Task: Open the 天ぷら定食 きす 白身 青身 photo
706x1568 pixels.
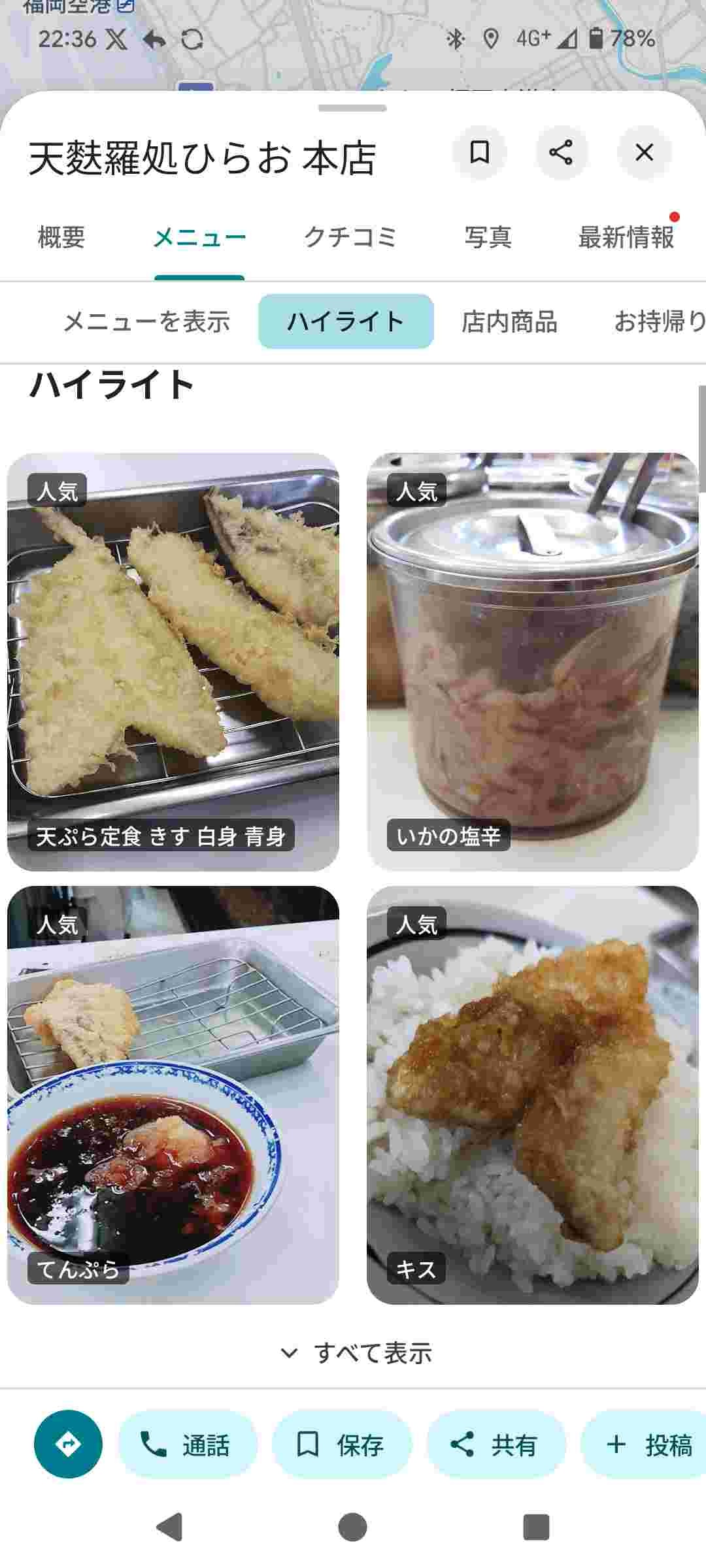Action: coord(173,662)
